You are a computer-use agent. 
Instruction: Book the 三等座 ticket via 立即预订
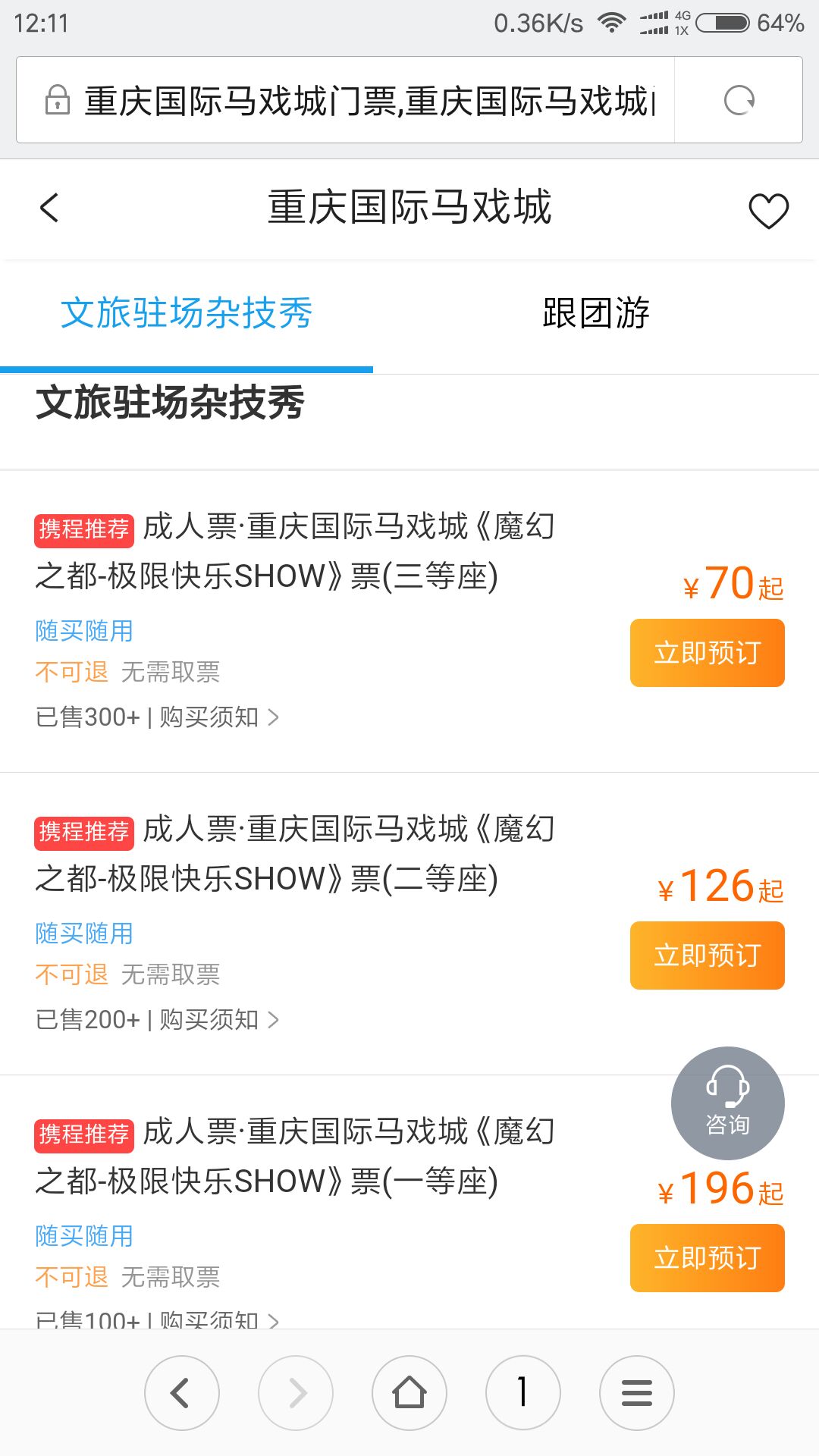[707, 653]
